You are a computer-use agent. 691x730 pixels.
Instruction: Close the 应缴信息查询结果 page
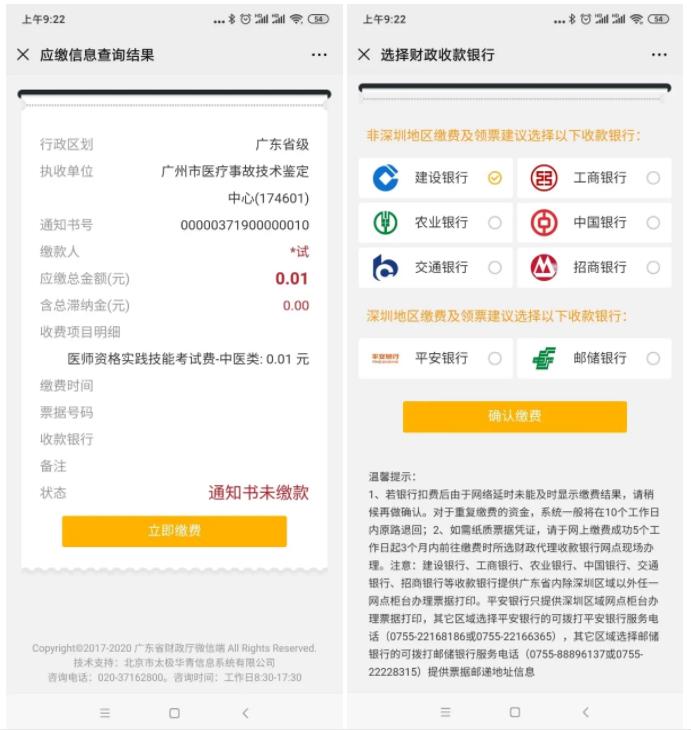pos(23,55)
